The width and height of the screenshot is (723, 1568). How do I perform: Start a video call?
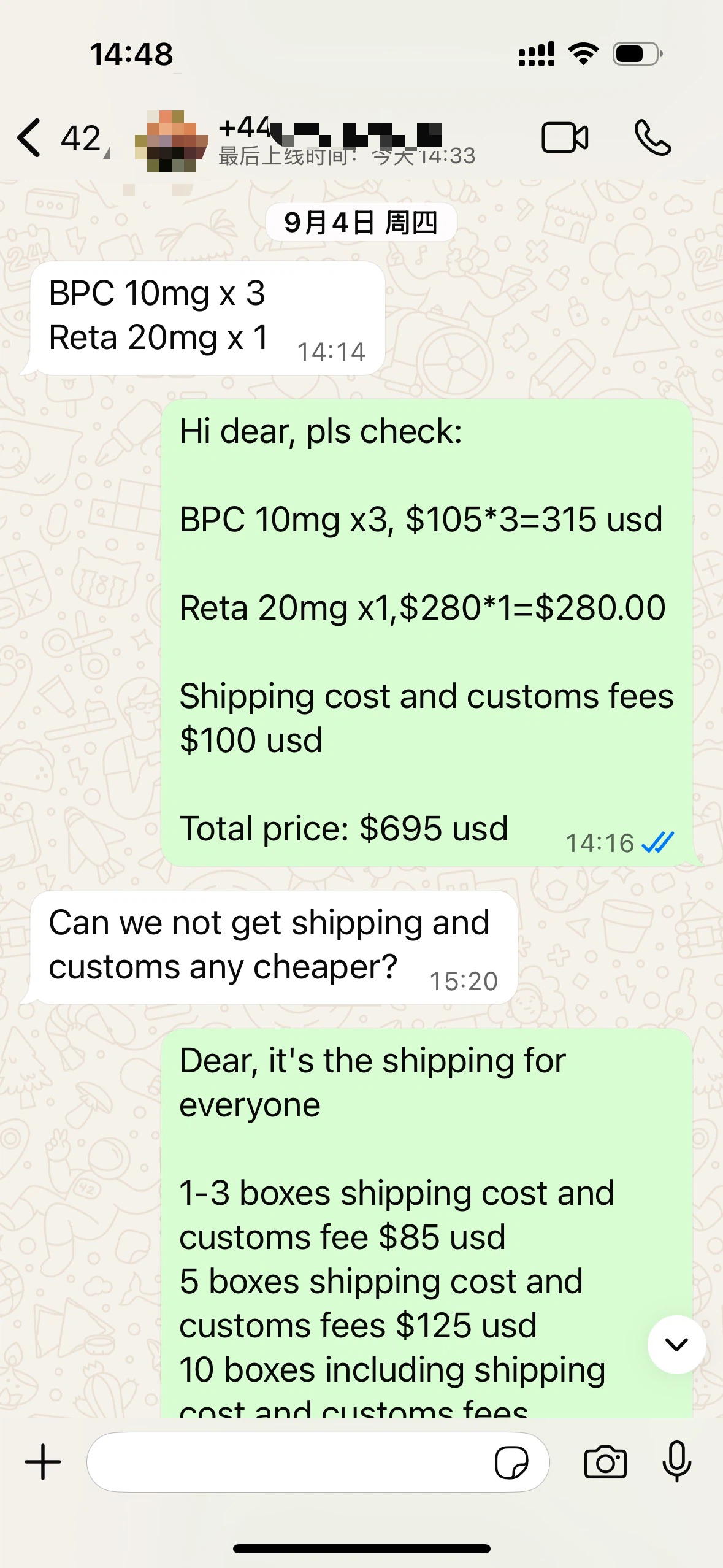[565, 137]
